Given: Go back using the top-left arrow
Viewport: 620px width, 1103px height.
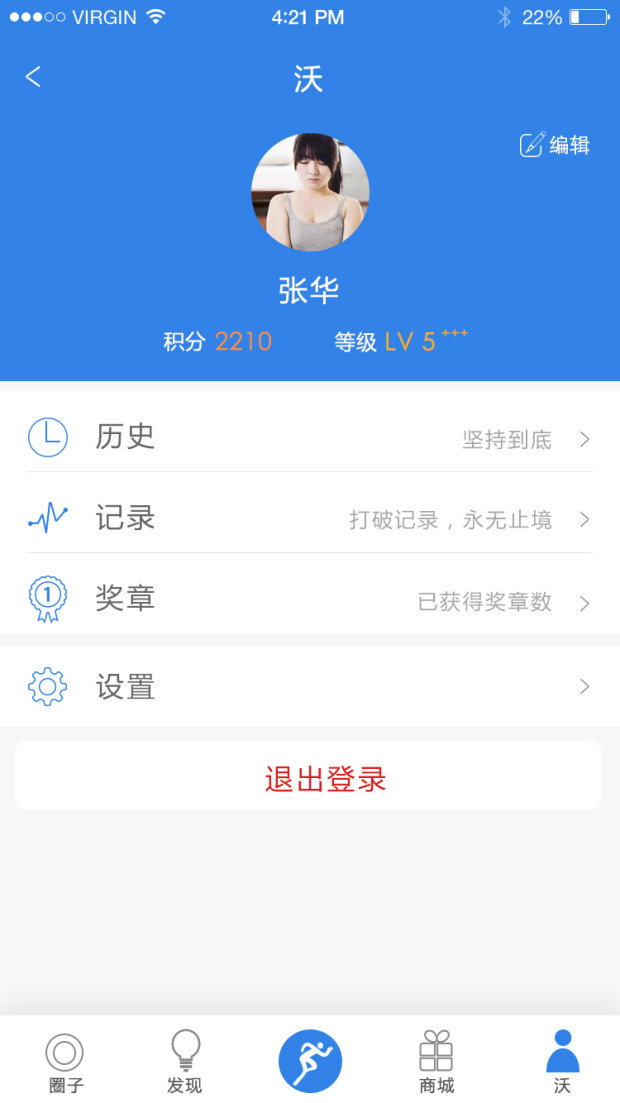Looking at the screenshot, I should coord(34,77).
